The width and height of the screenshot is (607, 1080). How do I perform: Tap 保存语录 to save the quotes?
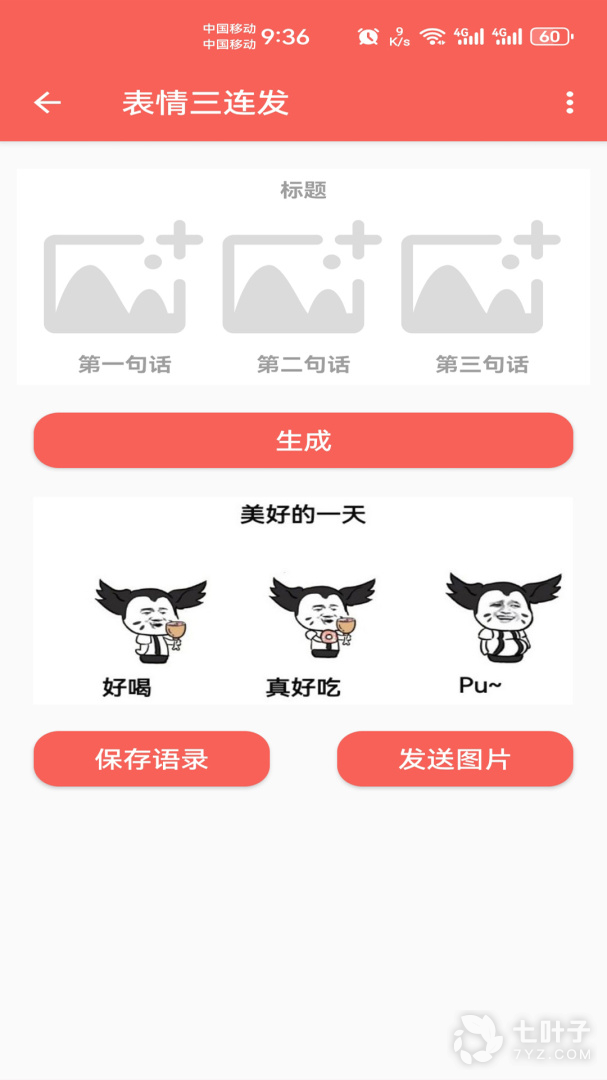coord(152,758)
